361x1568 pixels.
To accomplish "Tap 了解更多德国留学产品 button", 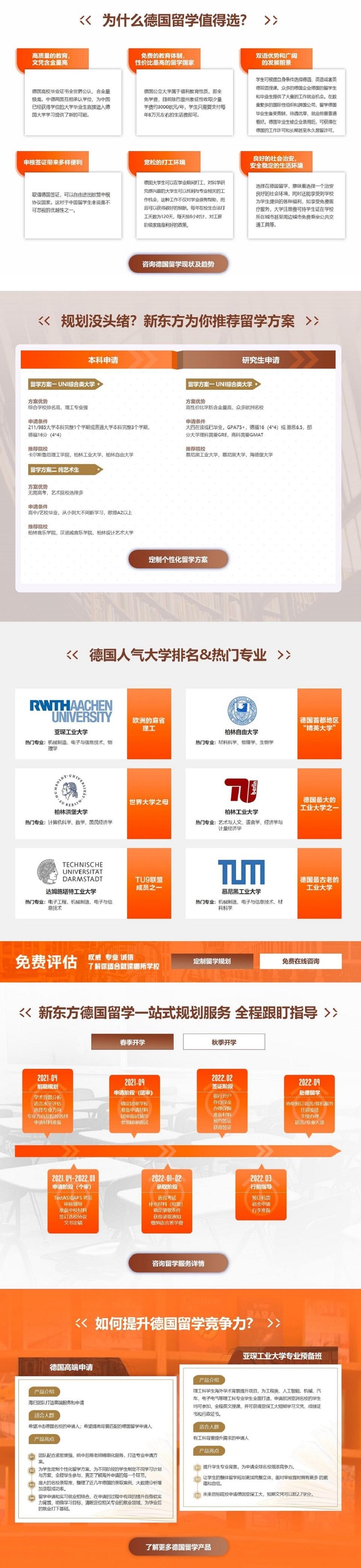I will tap(178, 1547).
